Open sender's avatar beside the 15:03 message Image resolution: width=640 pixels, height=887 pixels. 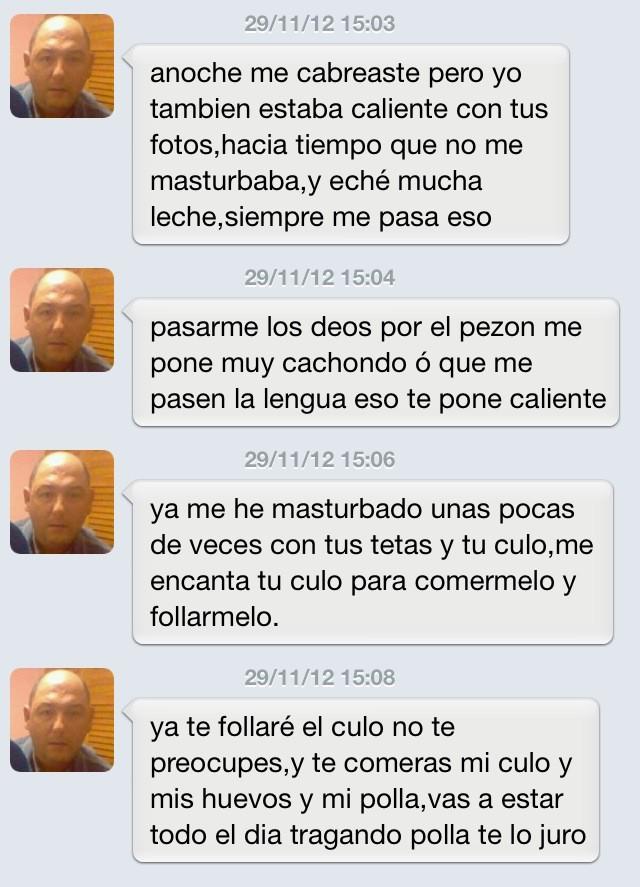(x=61, y=66)
